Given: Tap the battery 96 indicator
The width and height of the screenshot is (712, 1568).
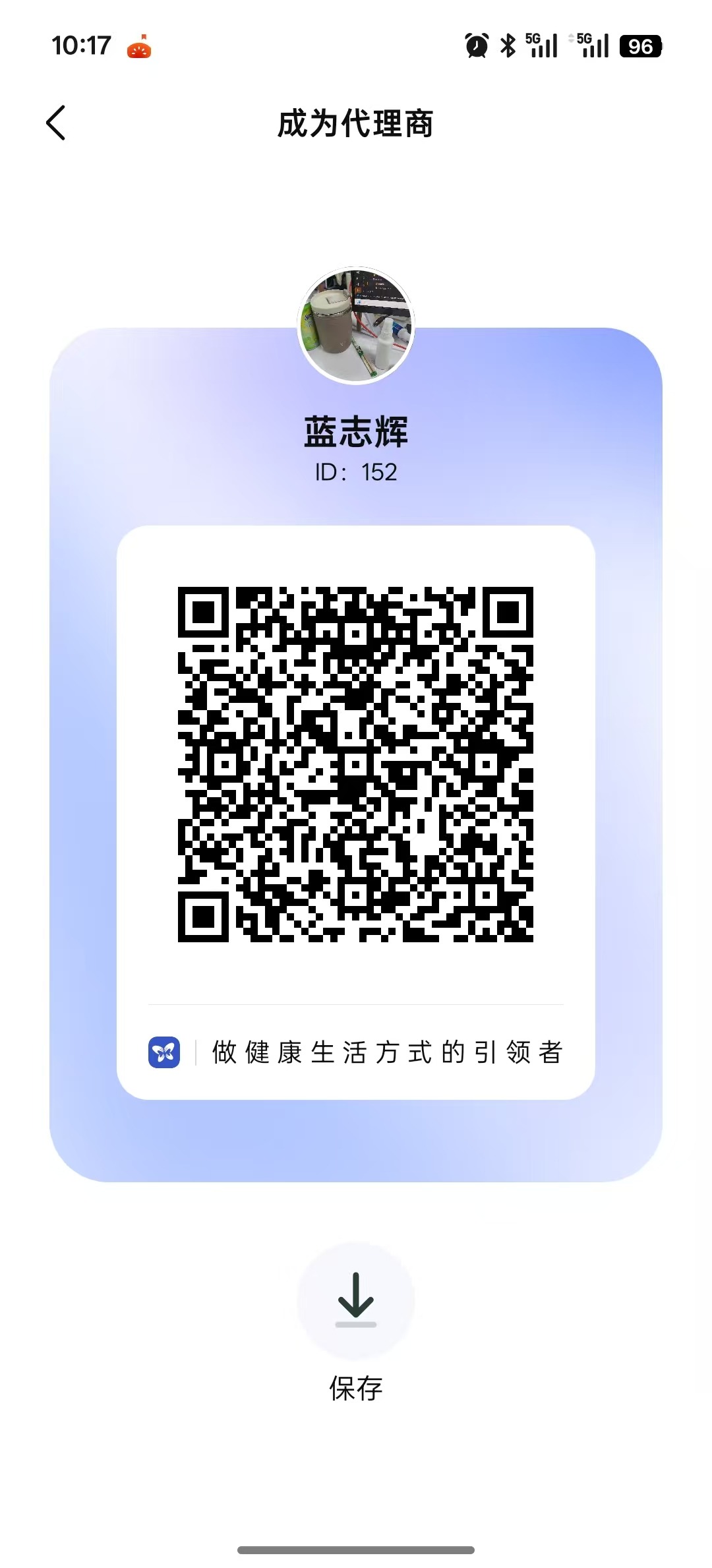Looking at the screenshot, I should pyautogui.click(x=640, y=46).
